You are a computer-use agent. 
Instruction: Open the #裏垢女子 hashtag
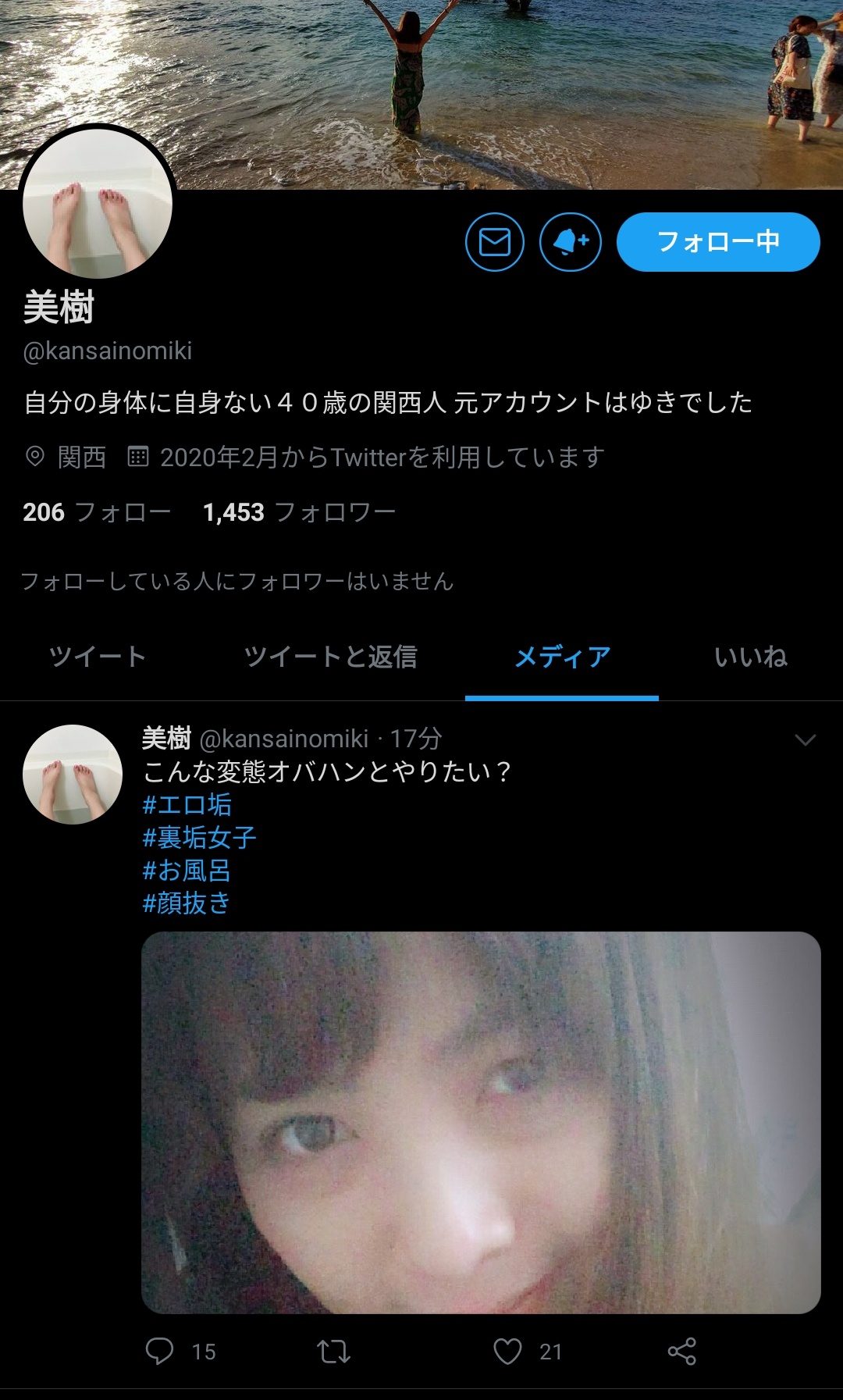199,838
